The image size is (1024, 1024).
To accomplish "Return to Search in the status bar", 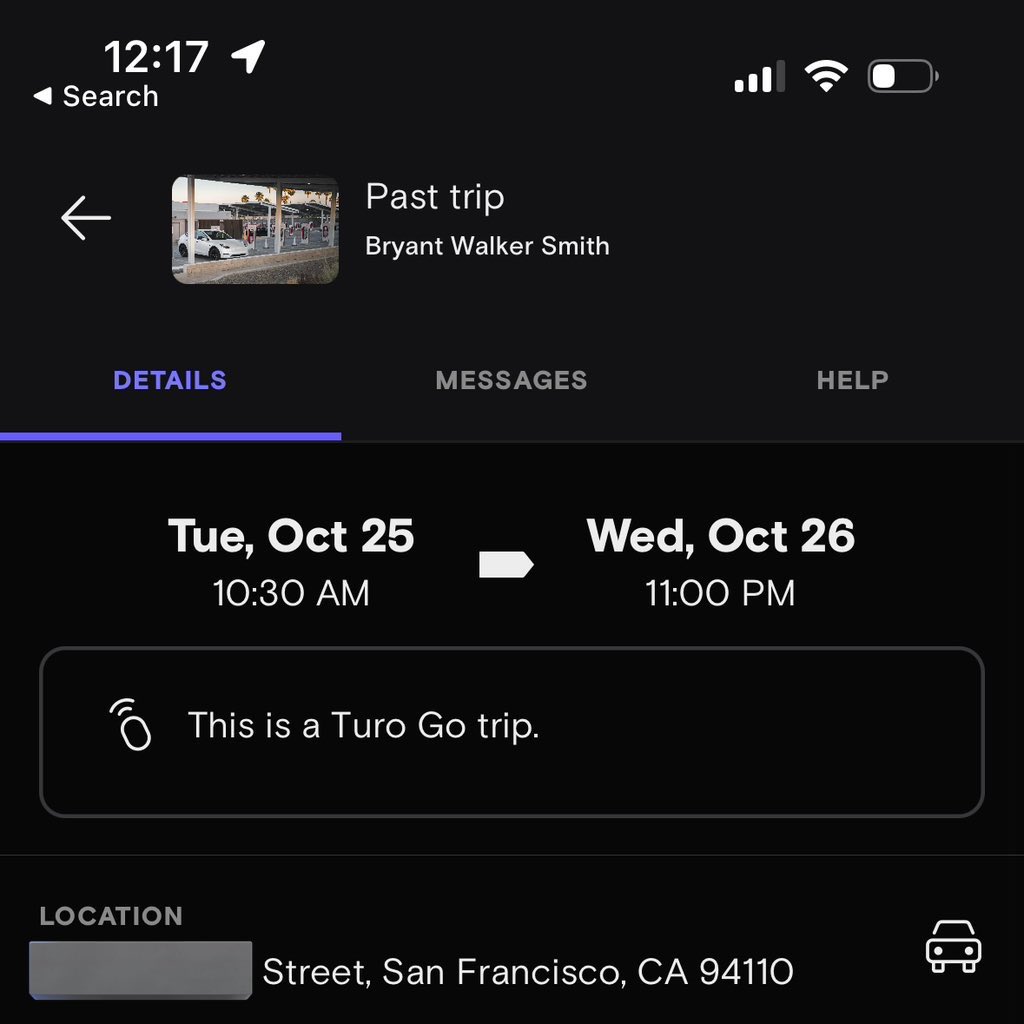I will point(96,97).
